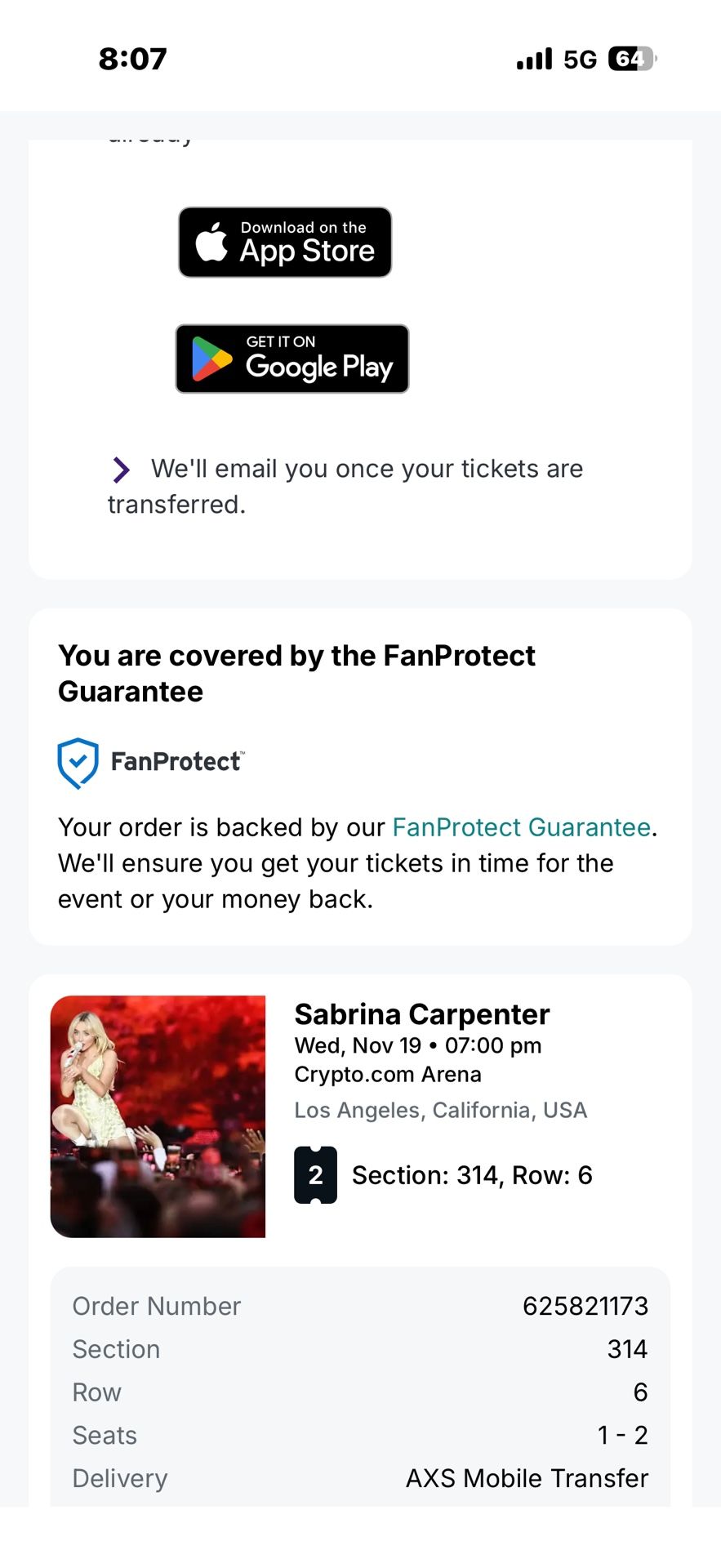The width and height of the screenshot is (721, 1568).
Task: Click the Sabrina Carpenter concert photo
Action: (158, 1116)
